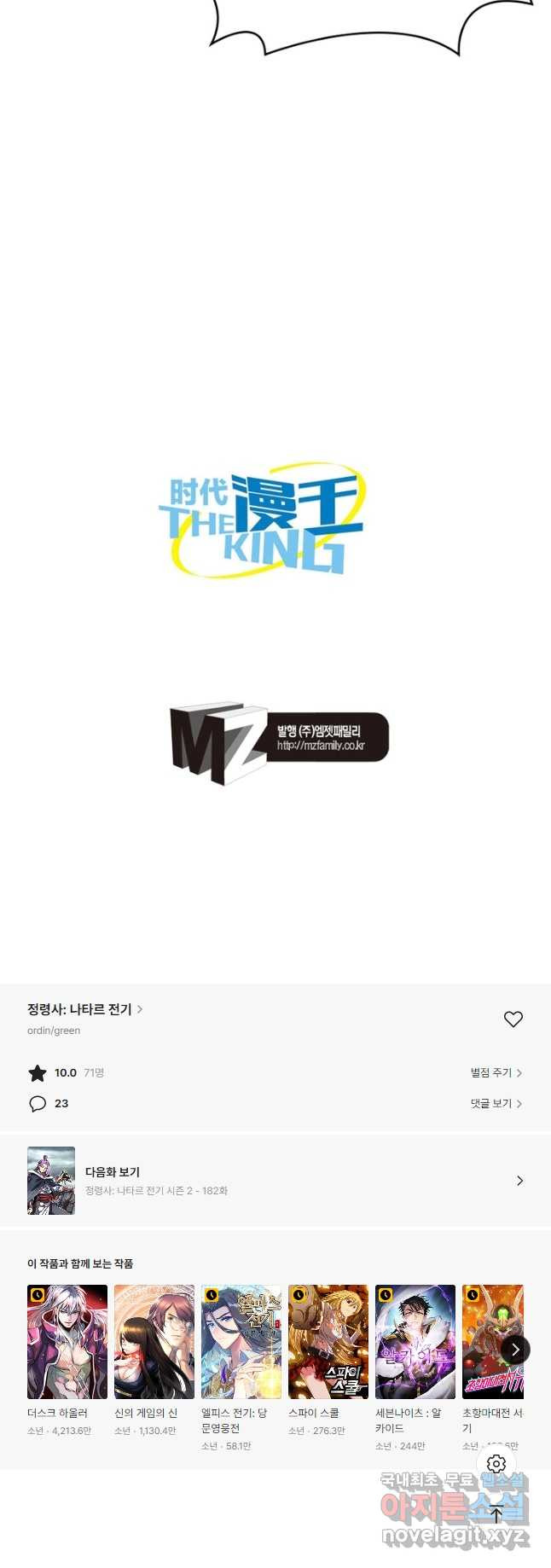
Task: Open 더스크 하울러 recommended comic
Action: coord(67,1342)
